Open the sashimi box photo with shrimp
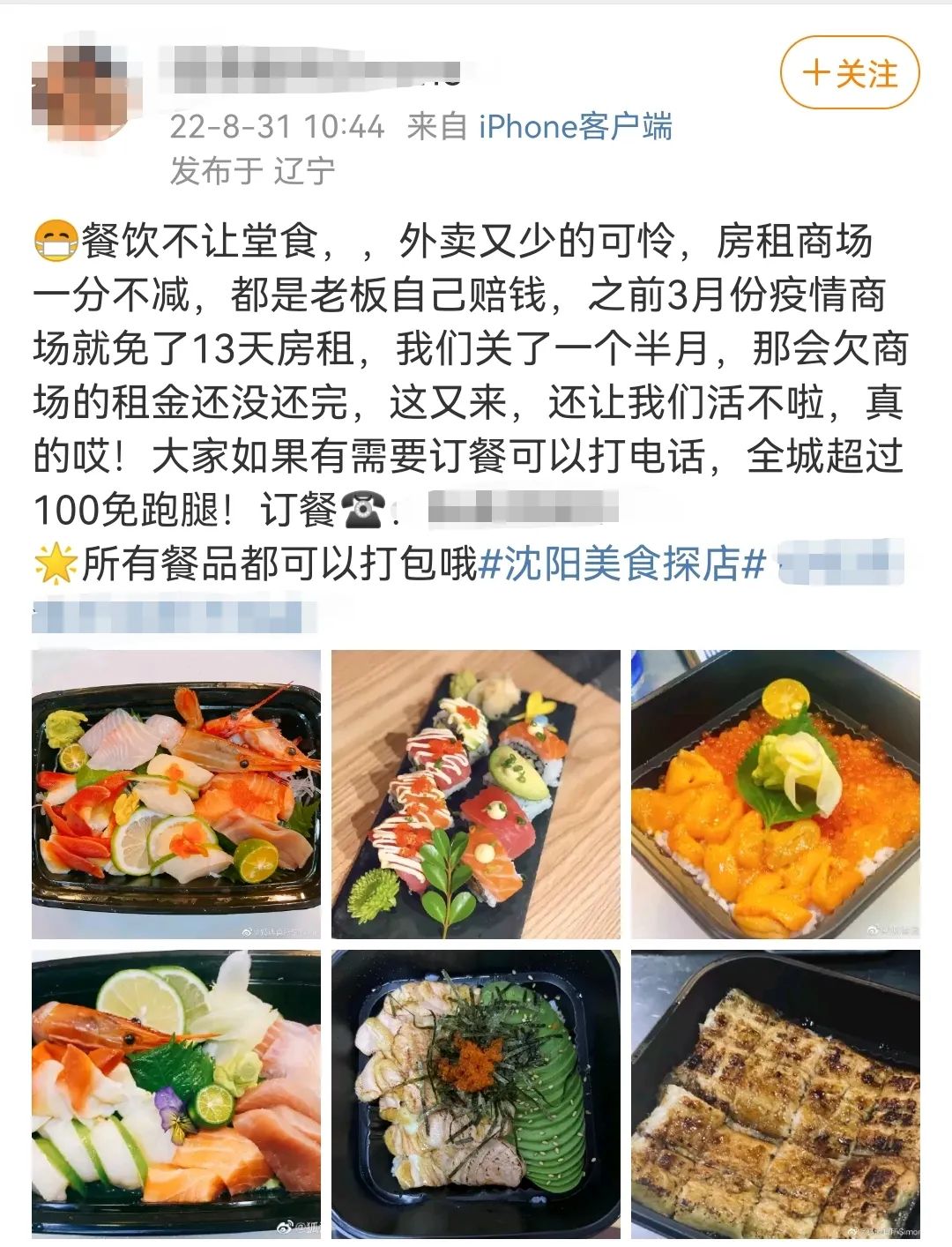This screenshot has height=1247, width=952. [x=176, y=794]
